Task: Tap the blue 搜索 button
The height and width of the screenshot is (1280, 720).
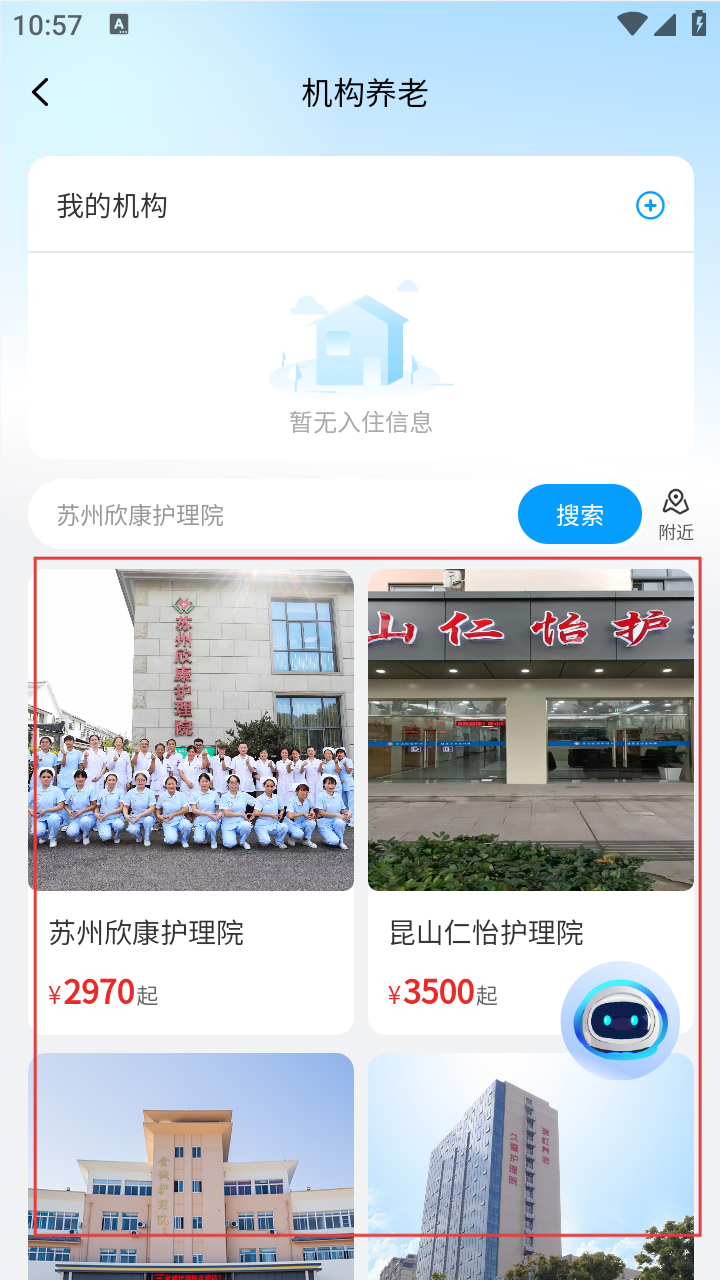Action: tap(579, 515)
